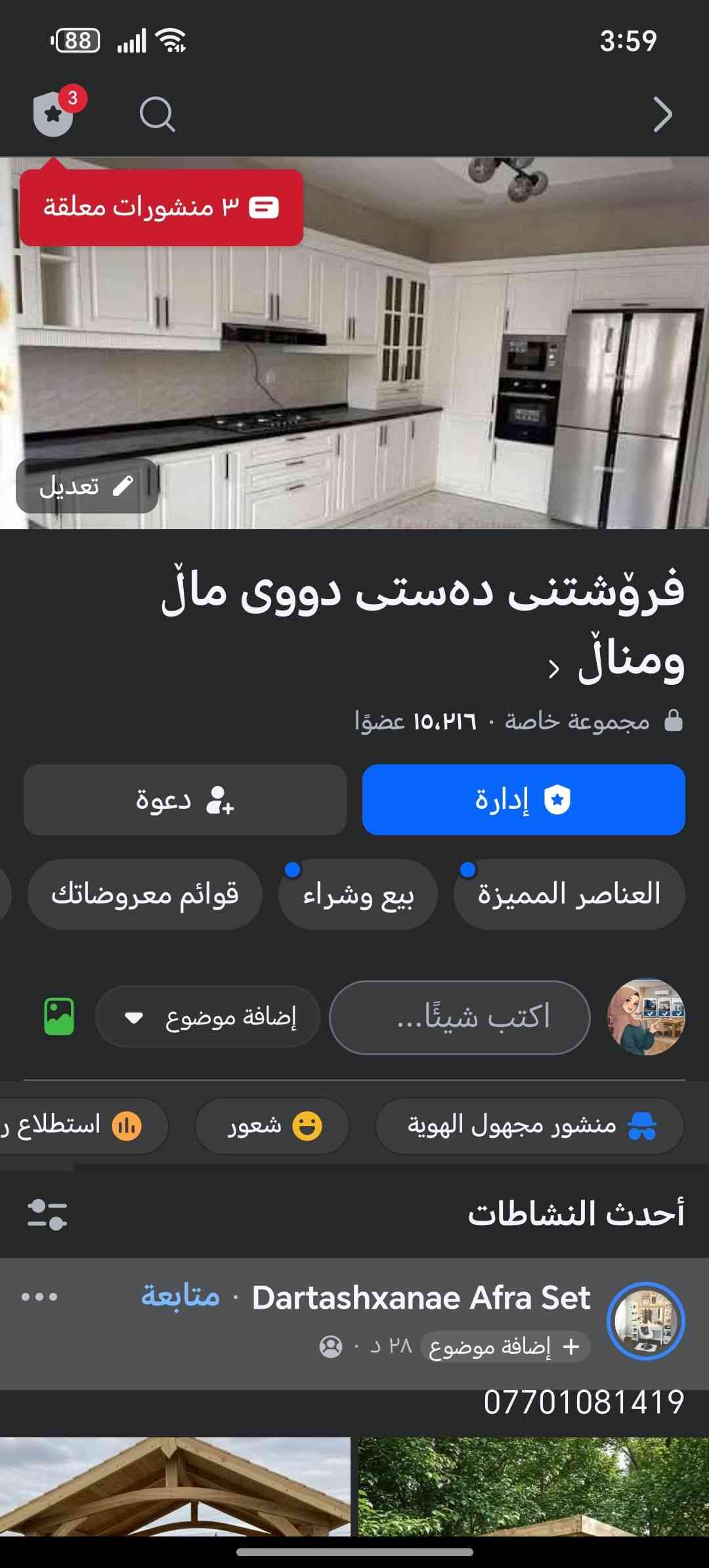Open the ٣ منشورات معلقة pending posts banner
This screenshot has width=709, height=1568.
(x=161, y=207)
